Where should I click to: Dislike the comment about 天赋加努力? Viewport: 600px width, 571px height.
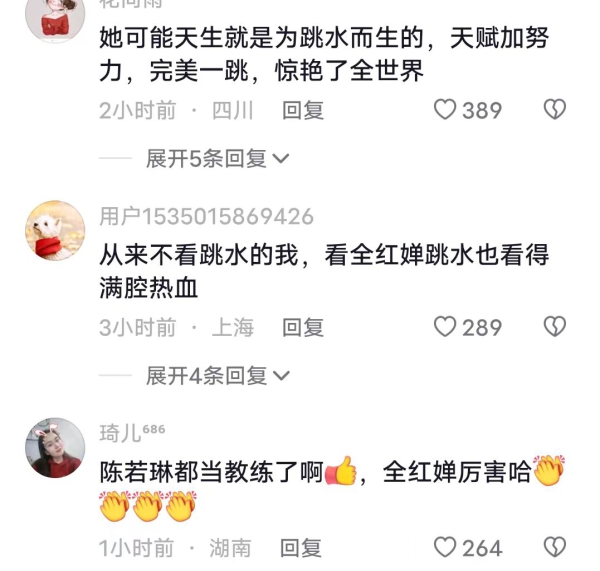(554, 110)
